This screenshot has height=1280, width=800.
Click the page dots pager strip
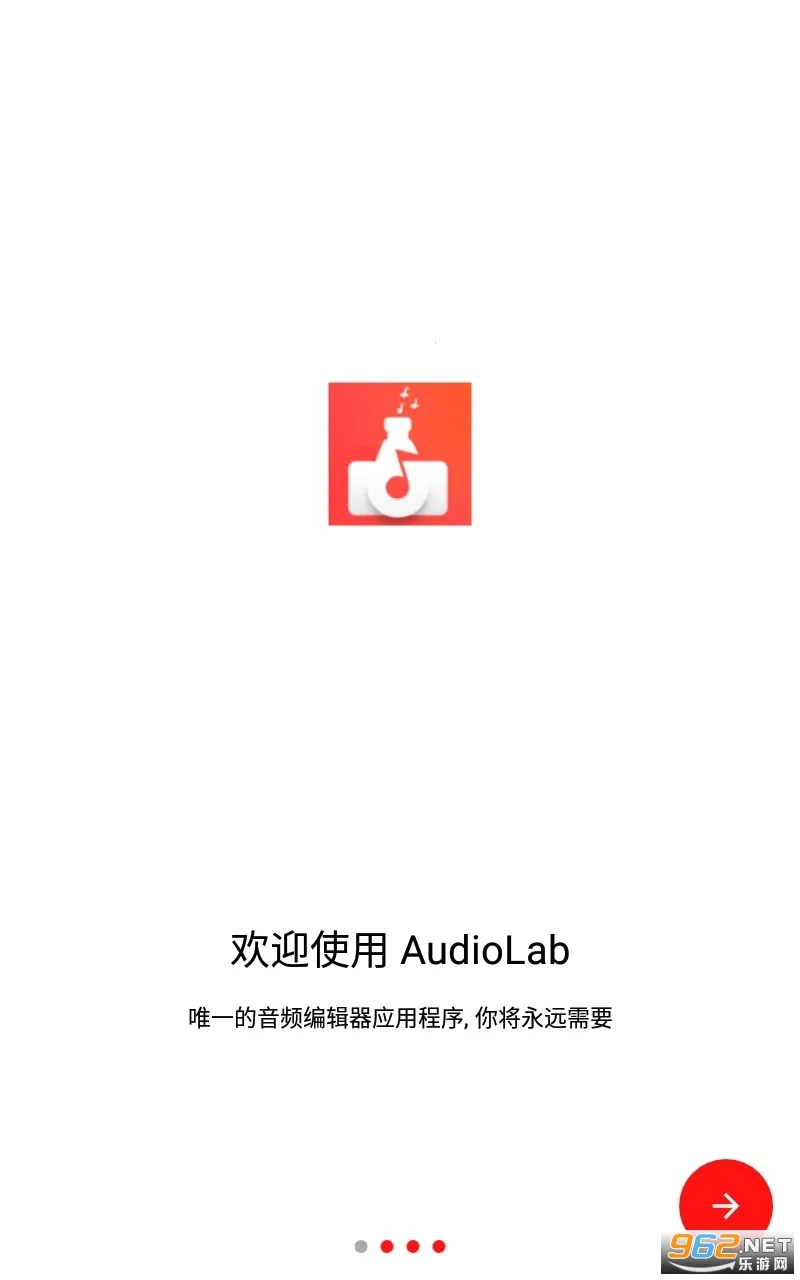399,1245
